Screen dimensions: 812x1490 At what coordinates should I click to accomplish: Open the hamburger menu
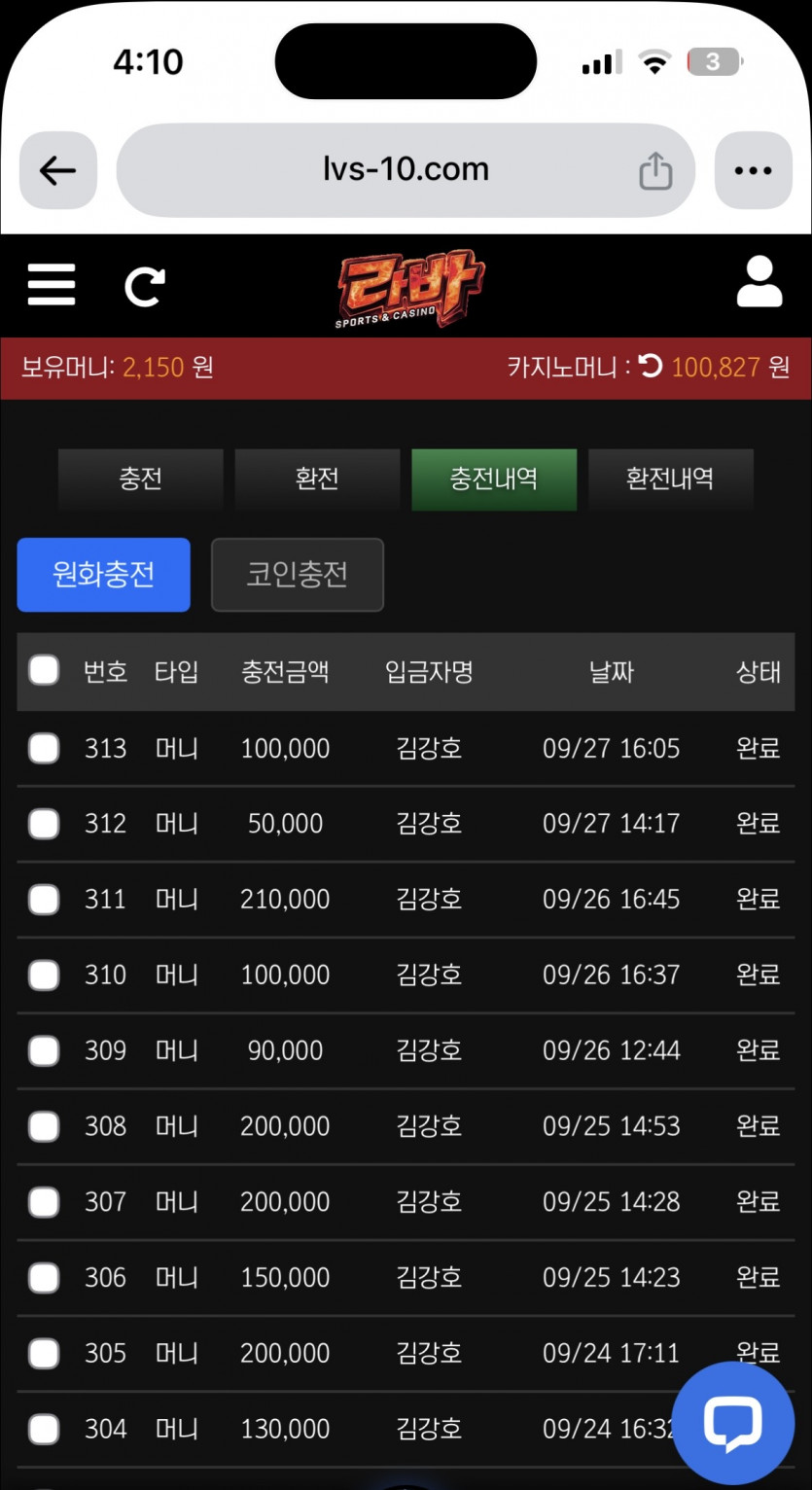pos(51,285)
